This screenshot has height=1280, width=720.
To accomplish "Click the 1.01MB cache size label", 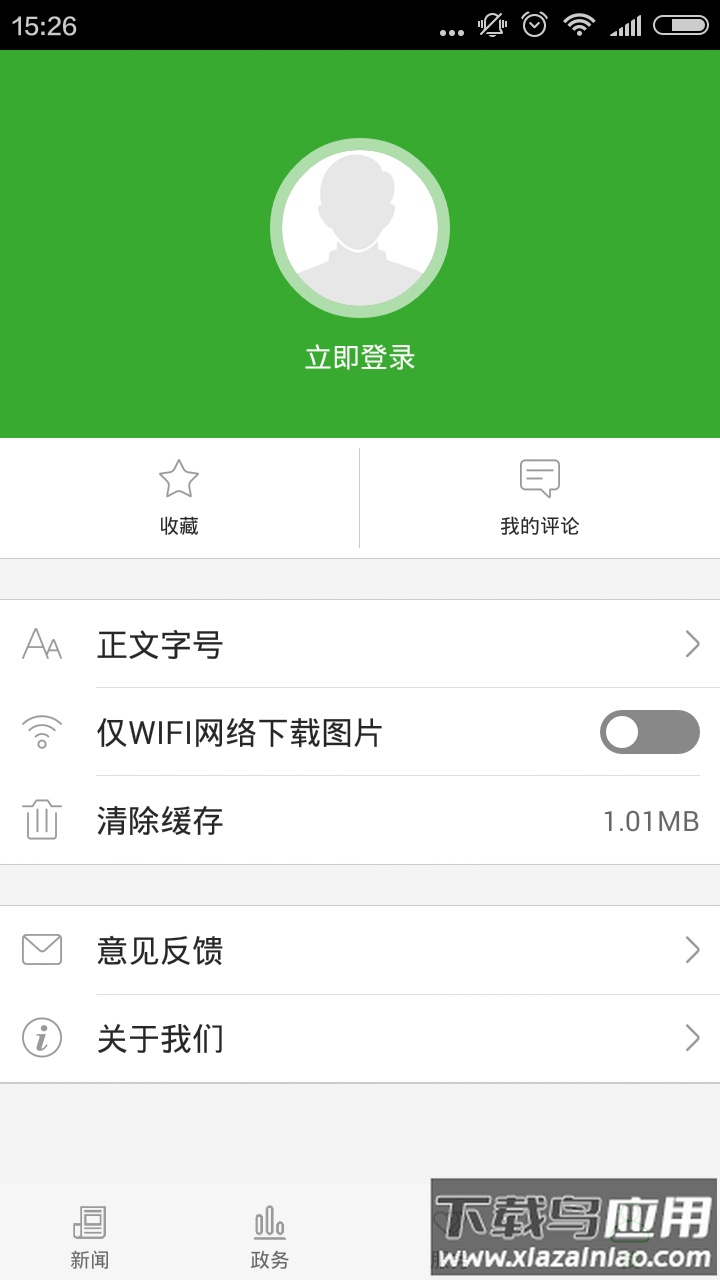I will tap(652, 820).
